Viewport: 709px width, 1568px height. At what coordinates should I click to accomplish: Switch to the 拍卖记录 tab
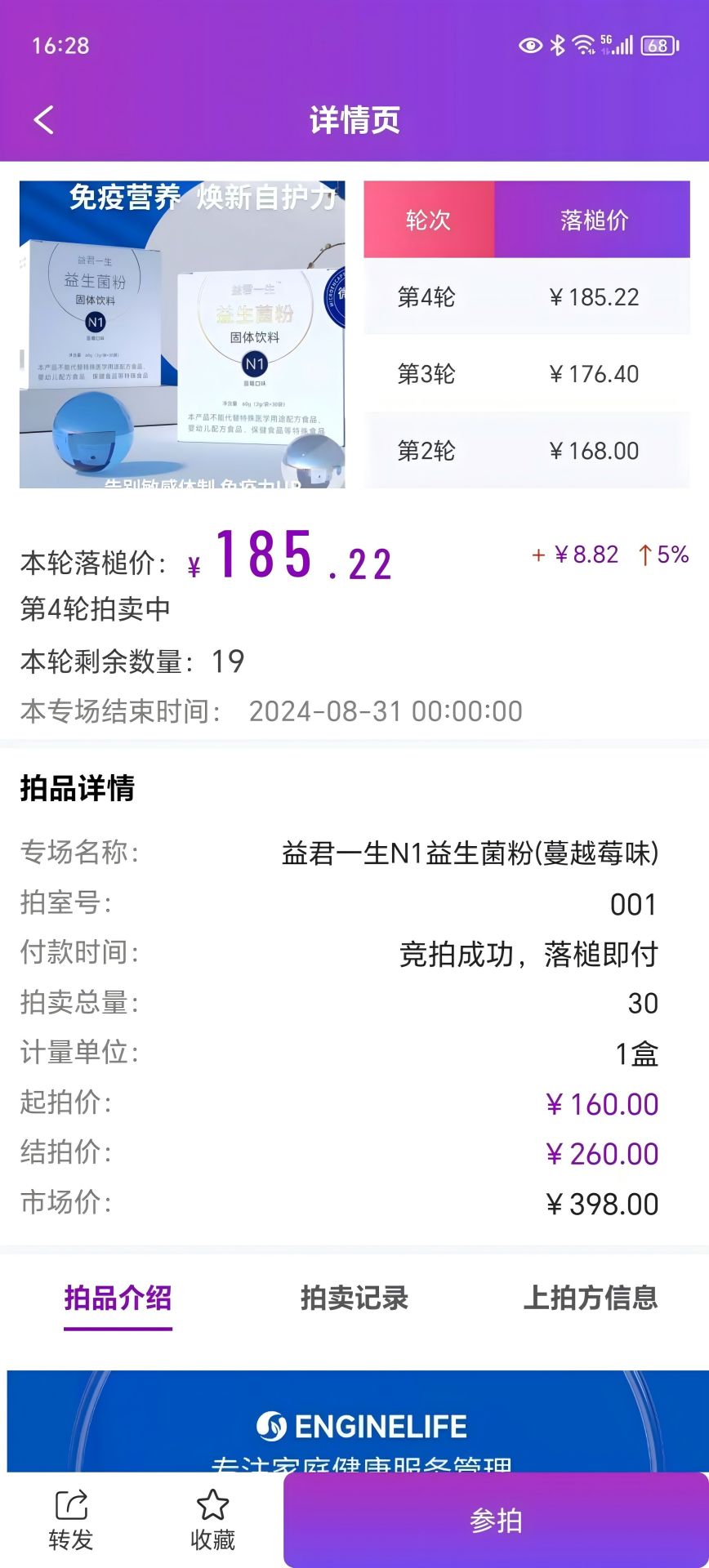[354, 1298]
